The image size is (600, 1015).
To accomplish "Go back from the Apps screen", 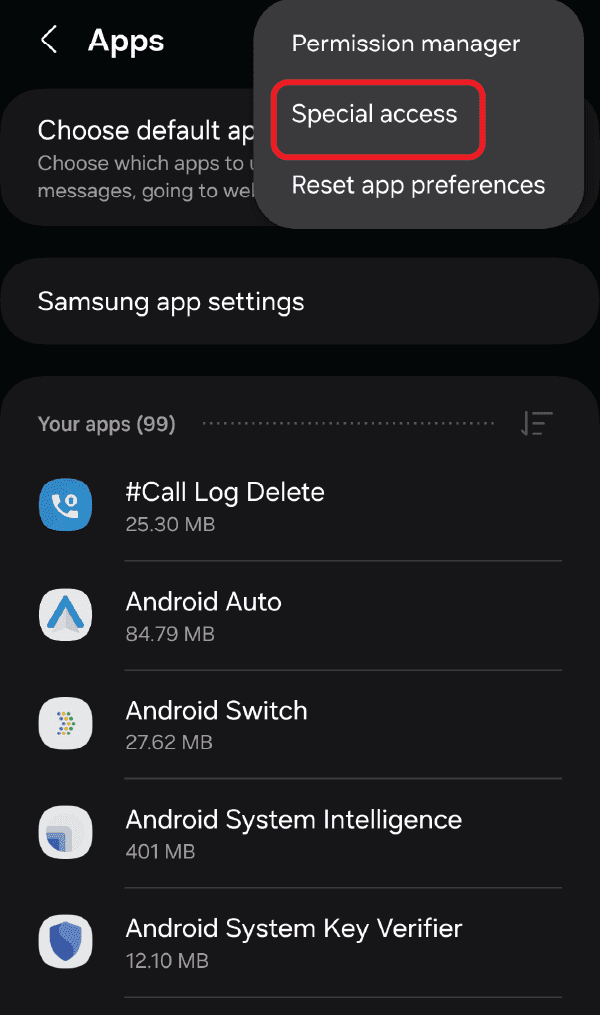I will coord(48,41).
